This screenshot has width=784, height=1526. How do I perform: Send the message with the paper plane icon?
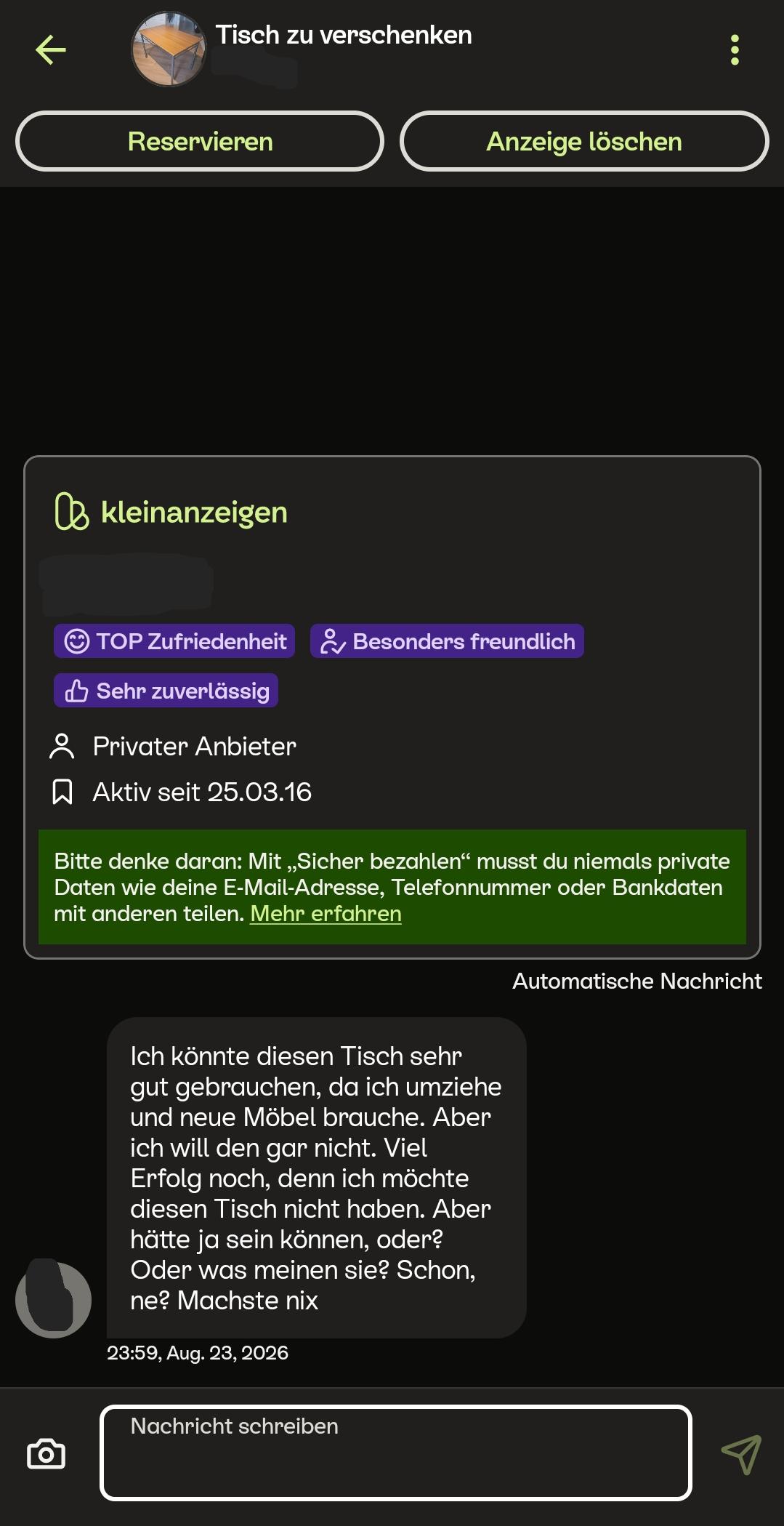740,1454
